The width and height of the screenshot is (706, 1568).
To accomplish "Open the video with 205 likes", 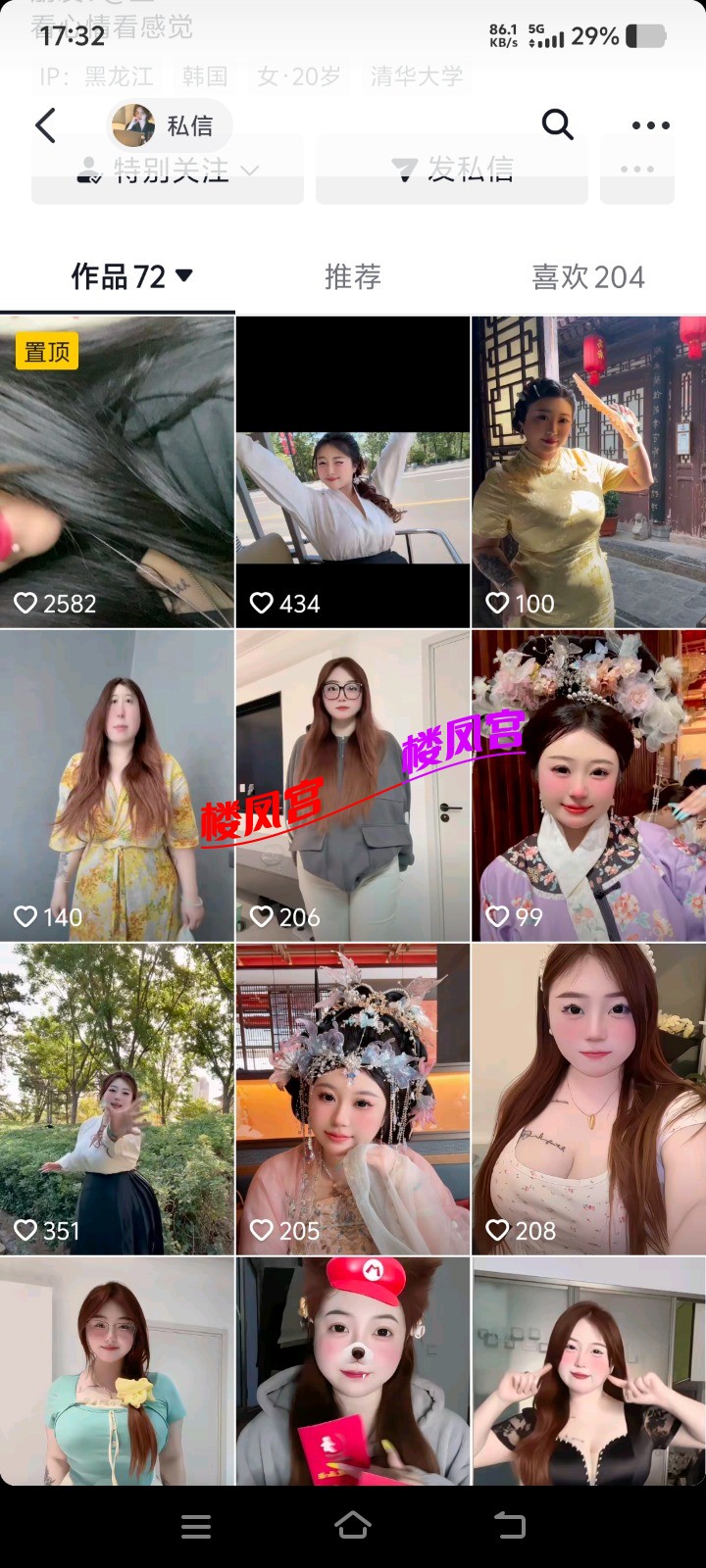I will pos(353,1098).
